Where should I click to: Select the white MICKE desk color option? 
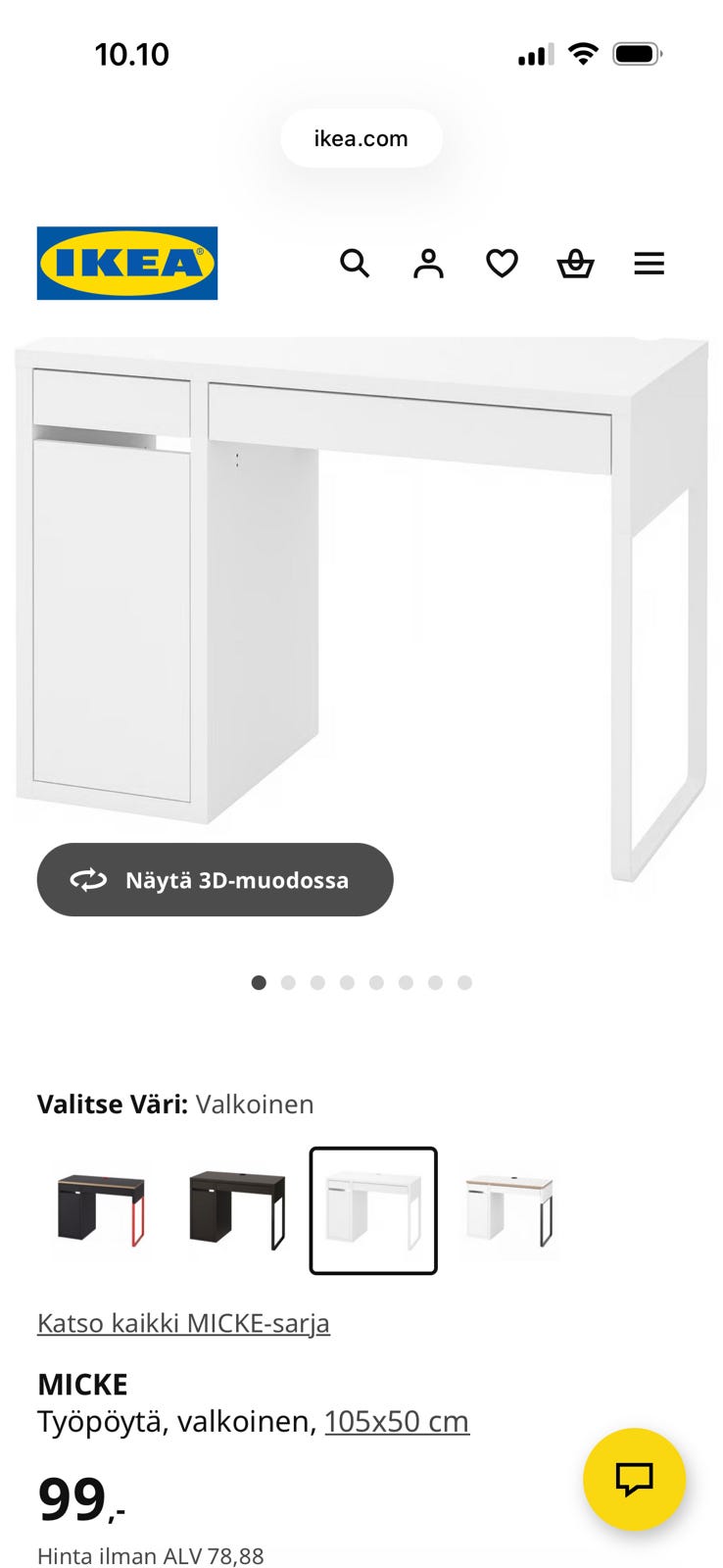(x=373, y=1209)
